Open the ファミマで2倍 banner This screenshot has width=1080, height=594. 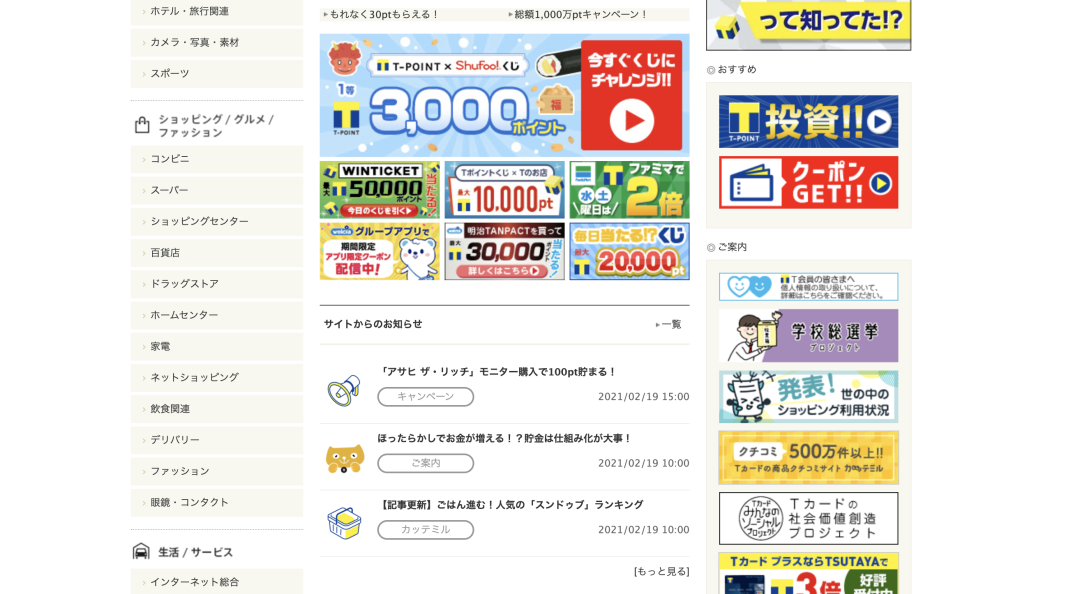(x=629, y=190)
